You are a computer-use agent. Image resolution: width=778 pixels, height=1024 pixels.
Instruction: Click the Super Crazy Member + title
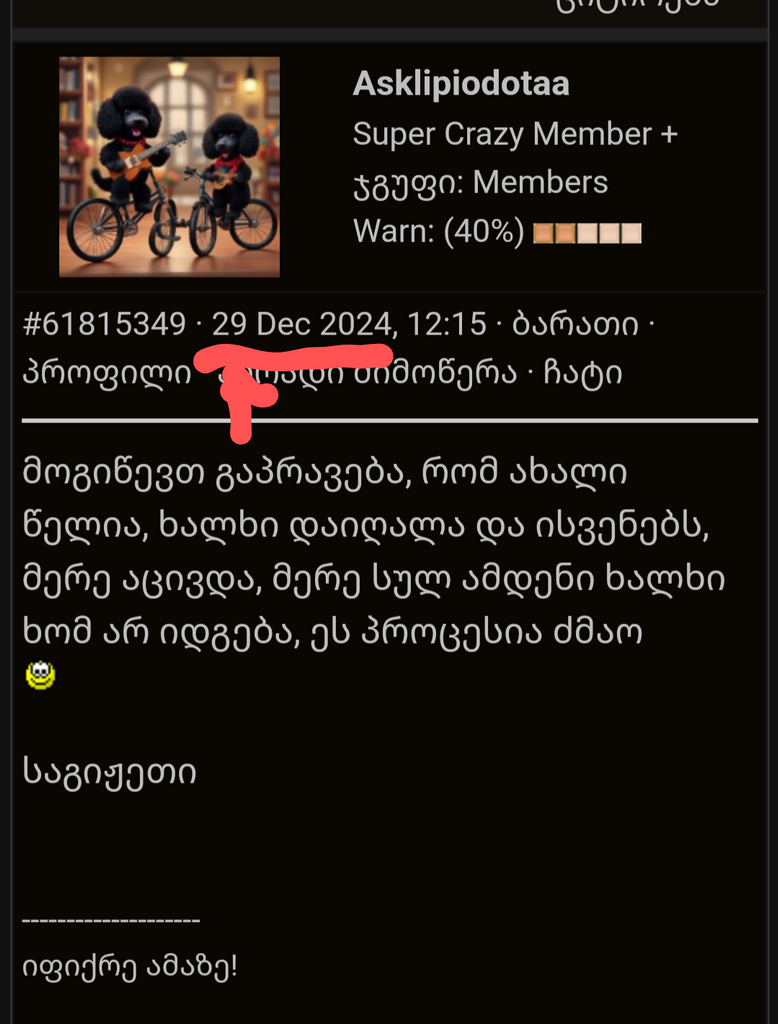tap(514, 134)
